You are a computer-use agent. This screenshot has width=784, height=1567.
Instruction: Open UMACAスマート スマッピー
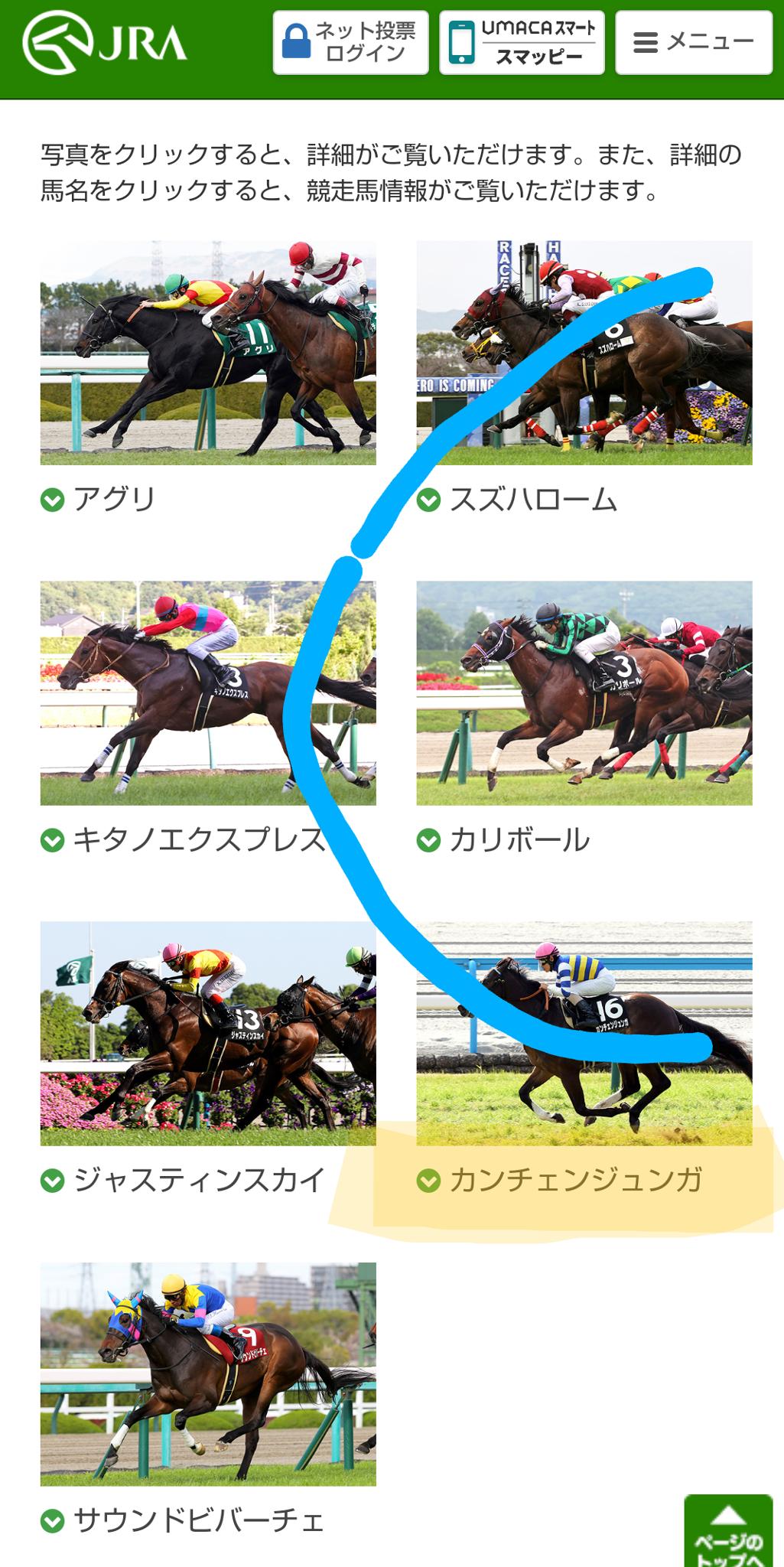[x=522, y=42]
